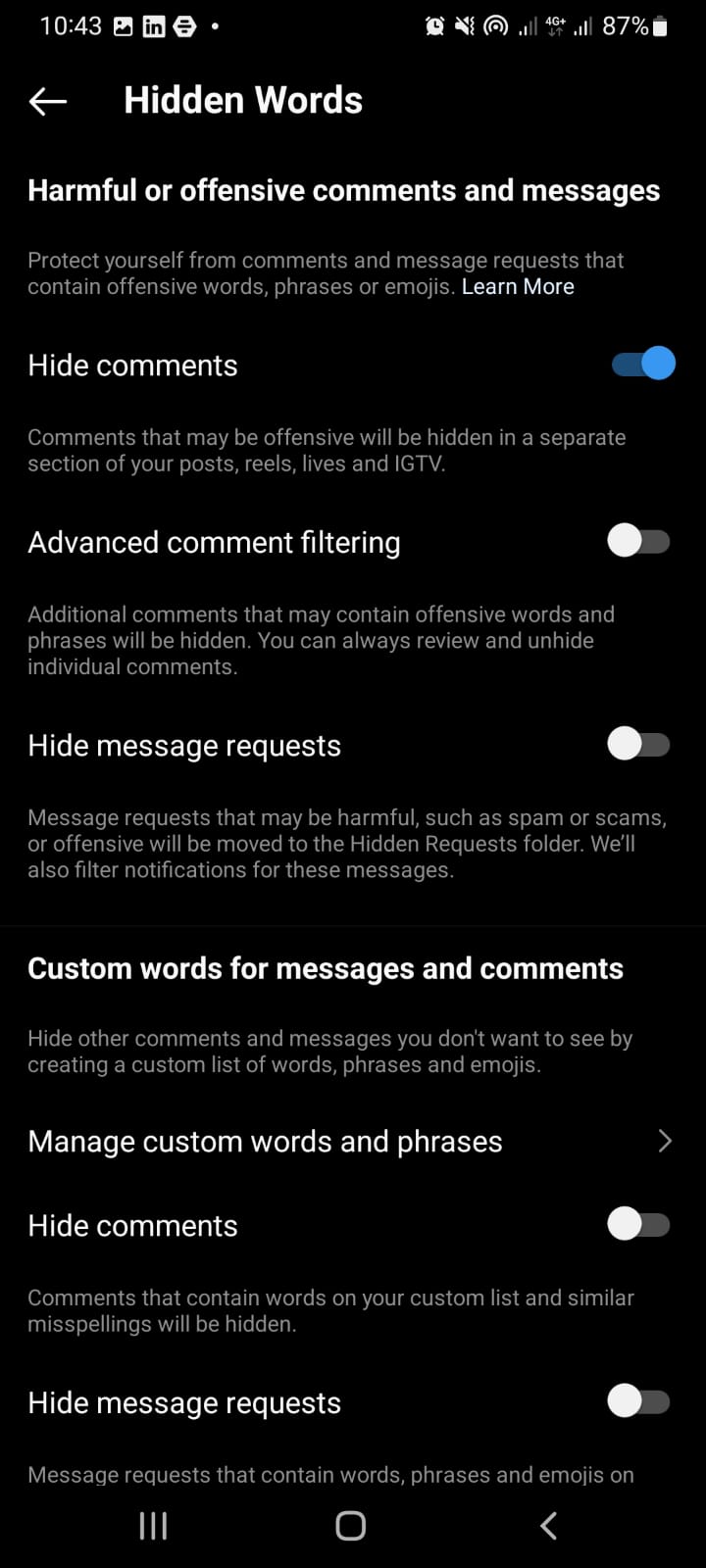
Task: Enable Advanced comment filtering
Action: 638,541
